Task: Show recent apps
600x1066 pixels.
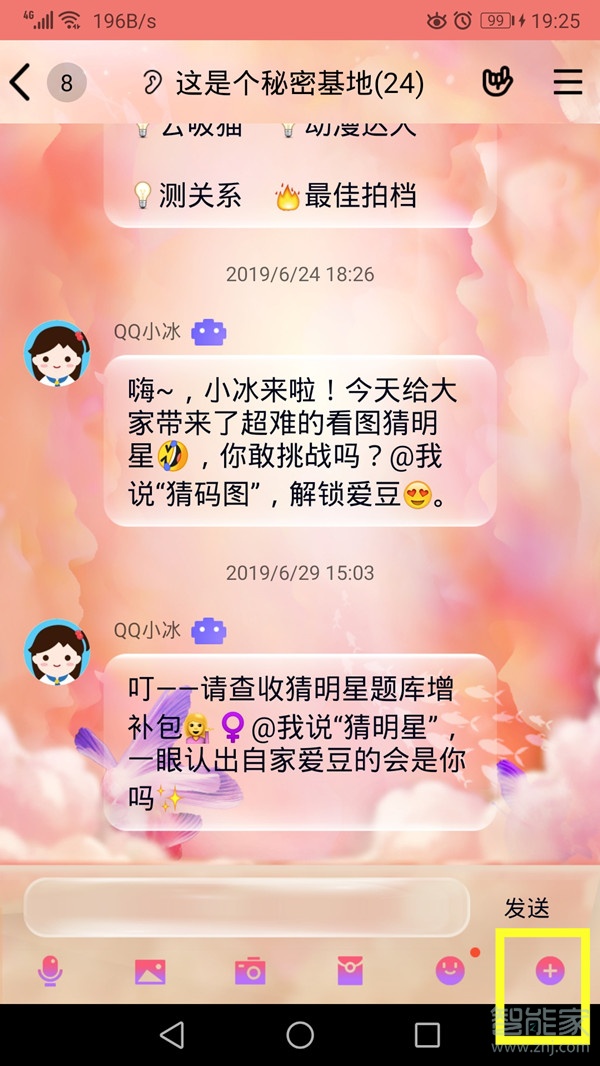Action: pyautogui.click(x=427, y=1035)
